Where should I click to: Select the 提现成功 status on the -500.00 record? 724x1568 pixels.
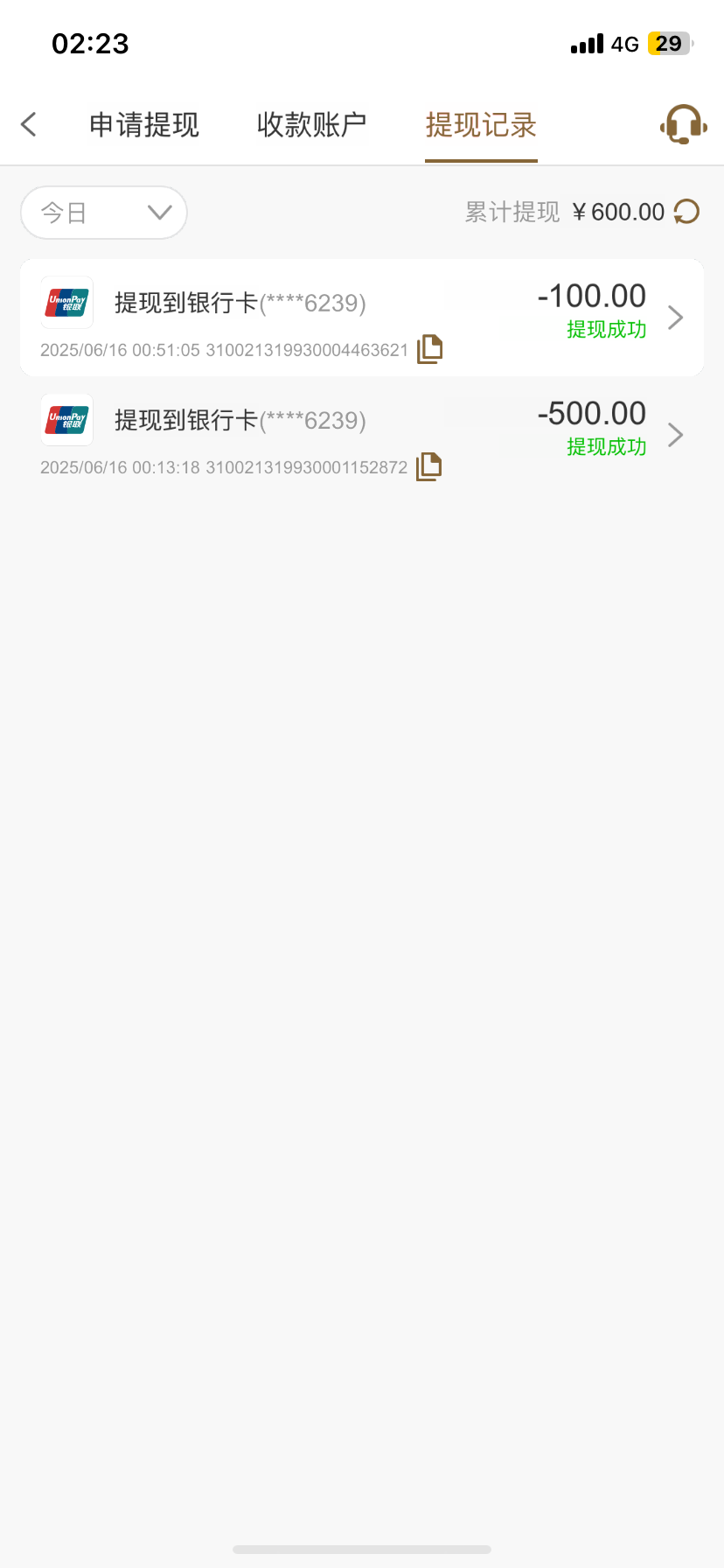[x=607, y=447]
